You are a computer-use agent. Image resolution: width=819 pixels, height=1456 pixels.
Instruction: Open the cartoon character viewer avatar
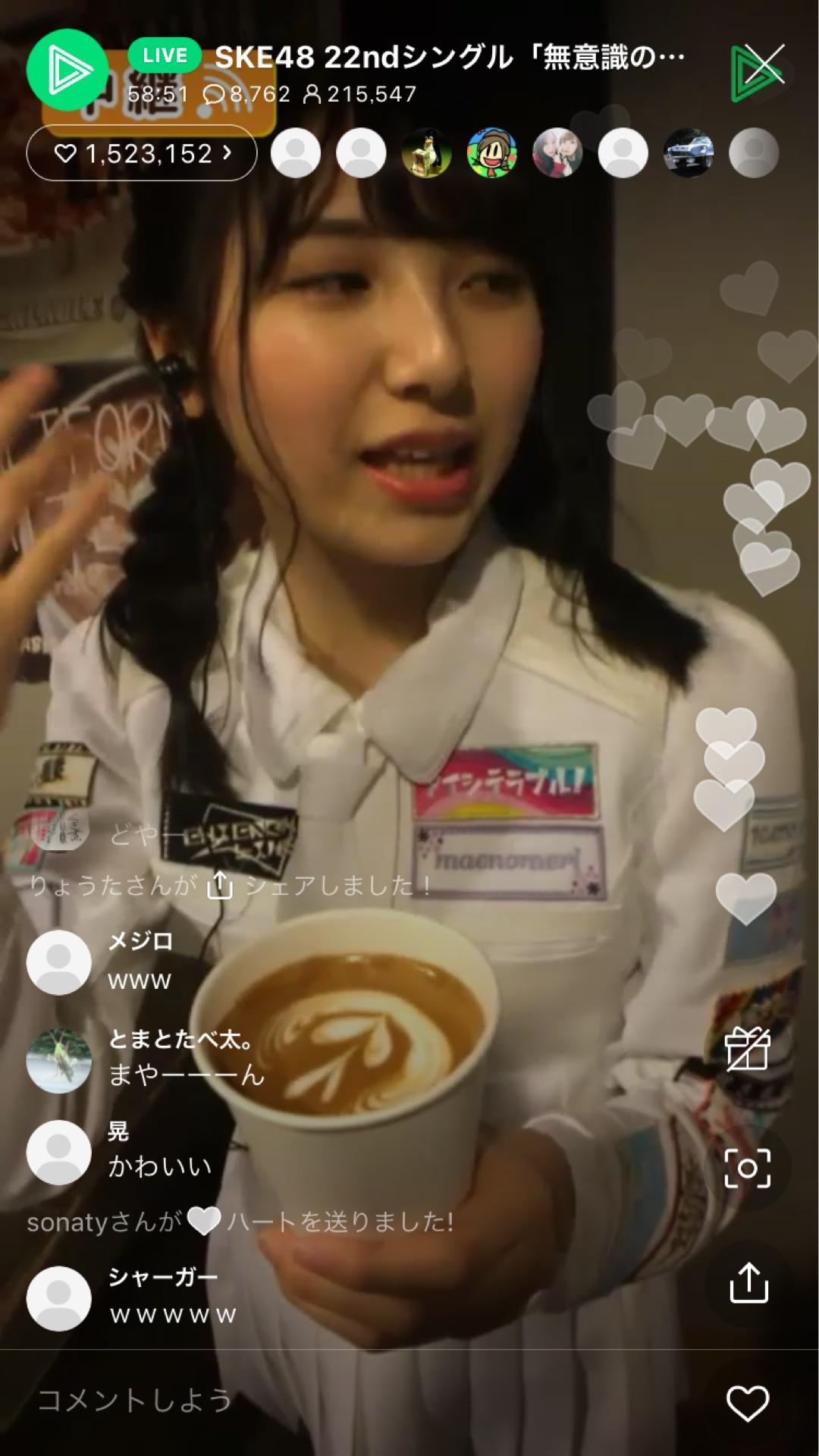(491, 153)
